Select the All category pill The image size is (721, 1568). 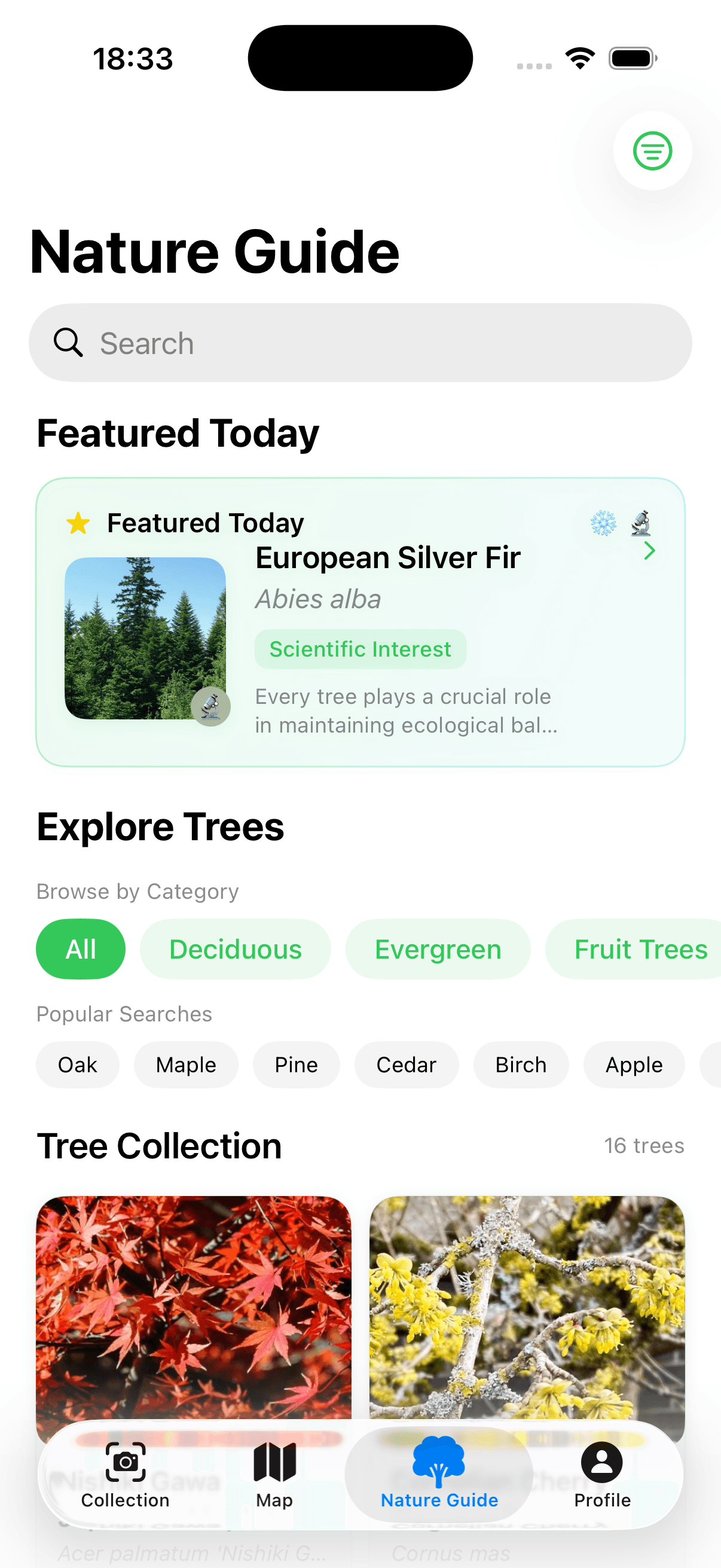80,948
